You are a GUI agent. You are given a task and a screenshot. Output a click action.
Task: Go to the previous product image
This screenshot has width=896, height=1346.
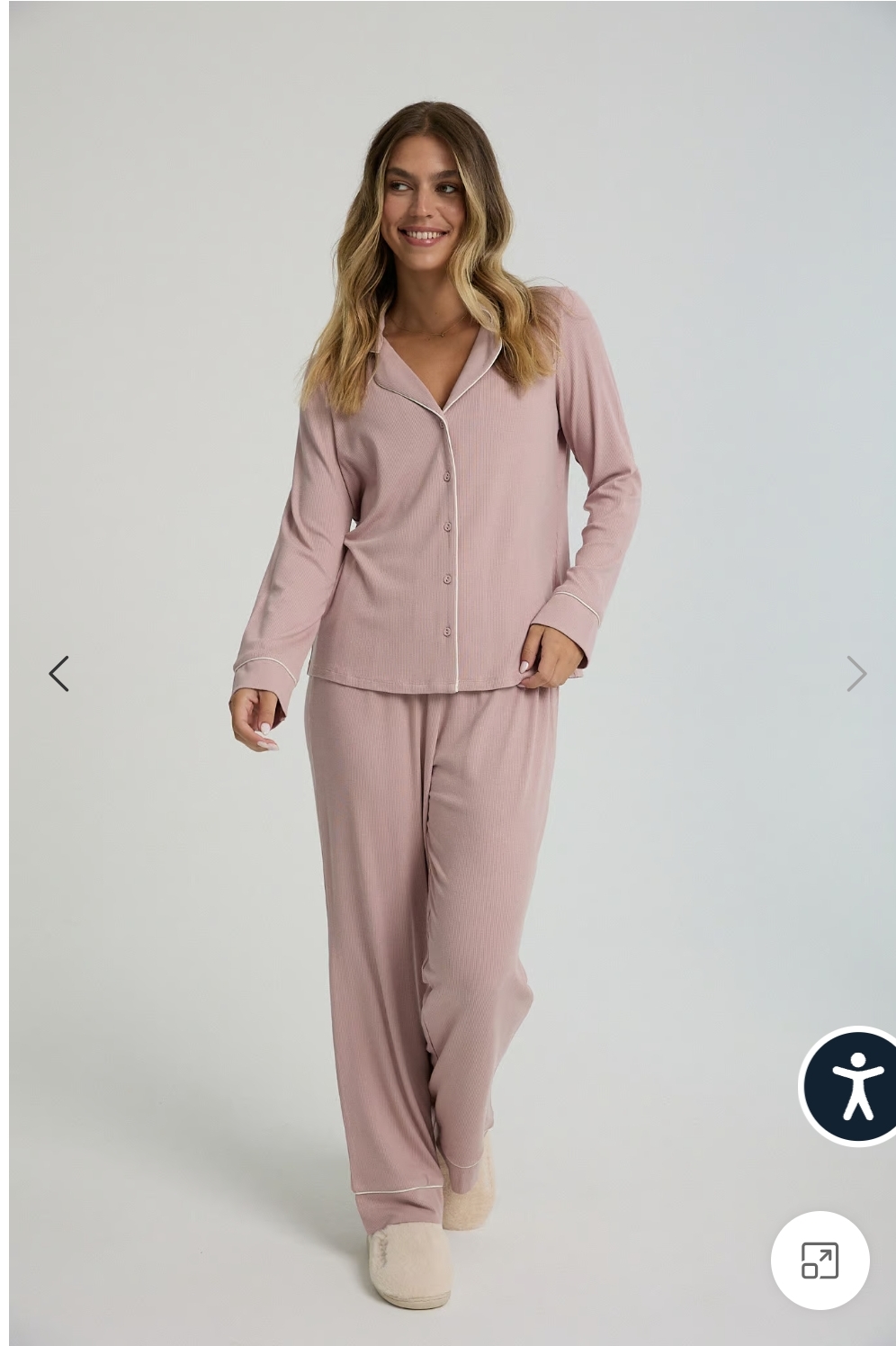click(x=59, y=673)
